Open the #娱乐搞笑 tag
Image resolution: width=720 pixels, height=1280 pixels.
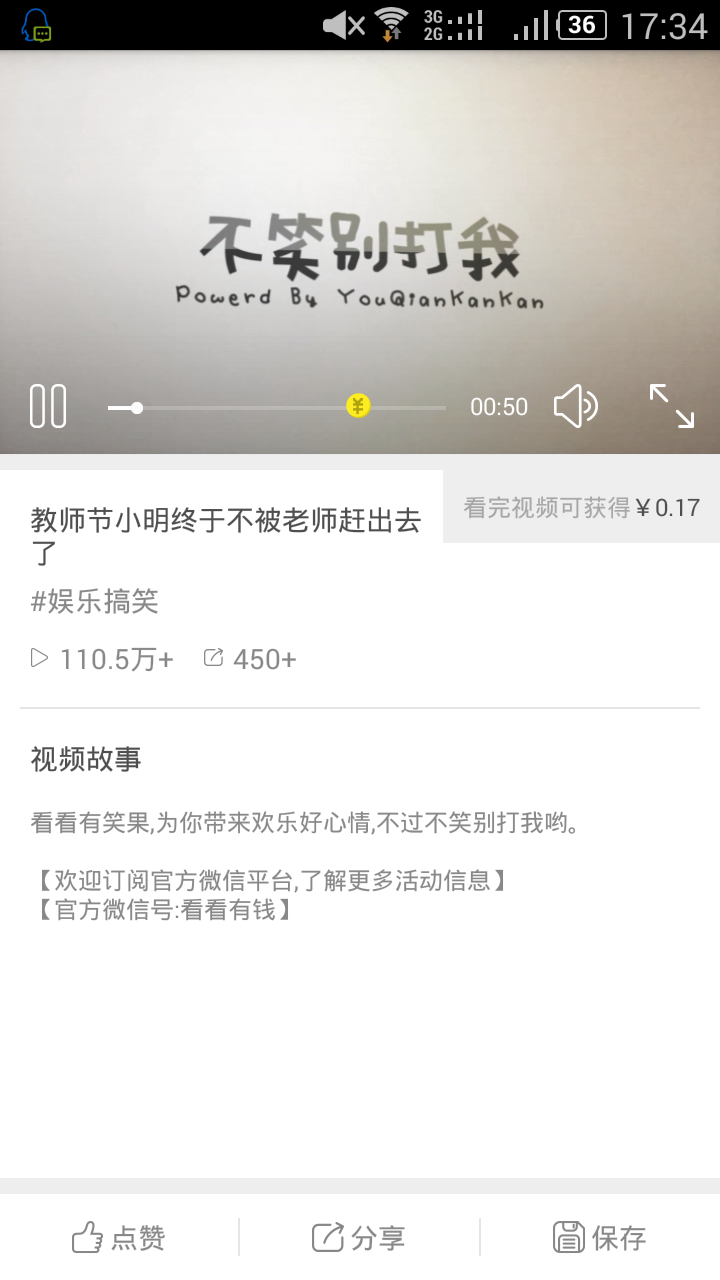coord(95,601)
